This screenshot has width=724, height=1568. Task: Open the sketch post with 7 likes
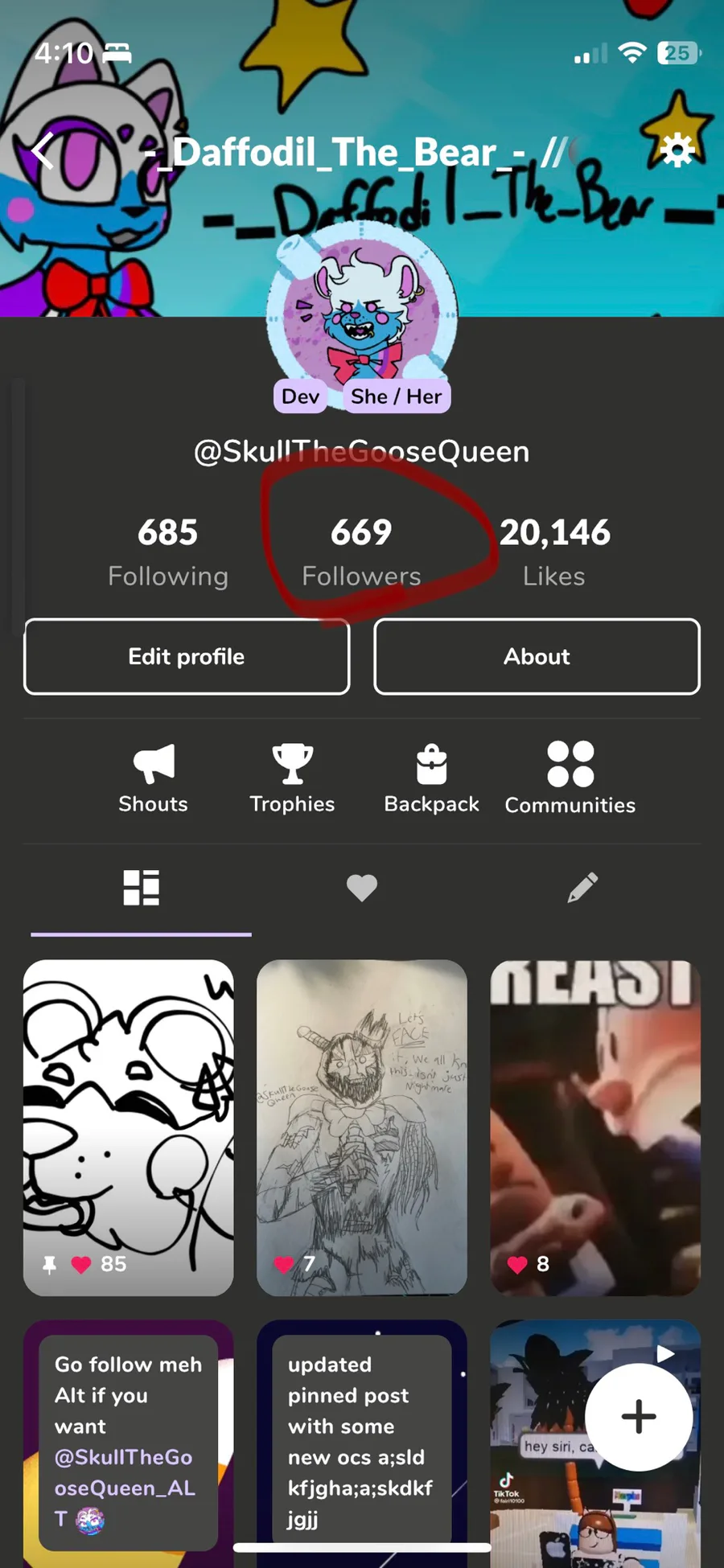[x=362, y=1126]
